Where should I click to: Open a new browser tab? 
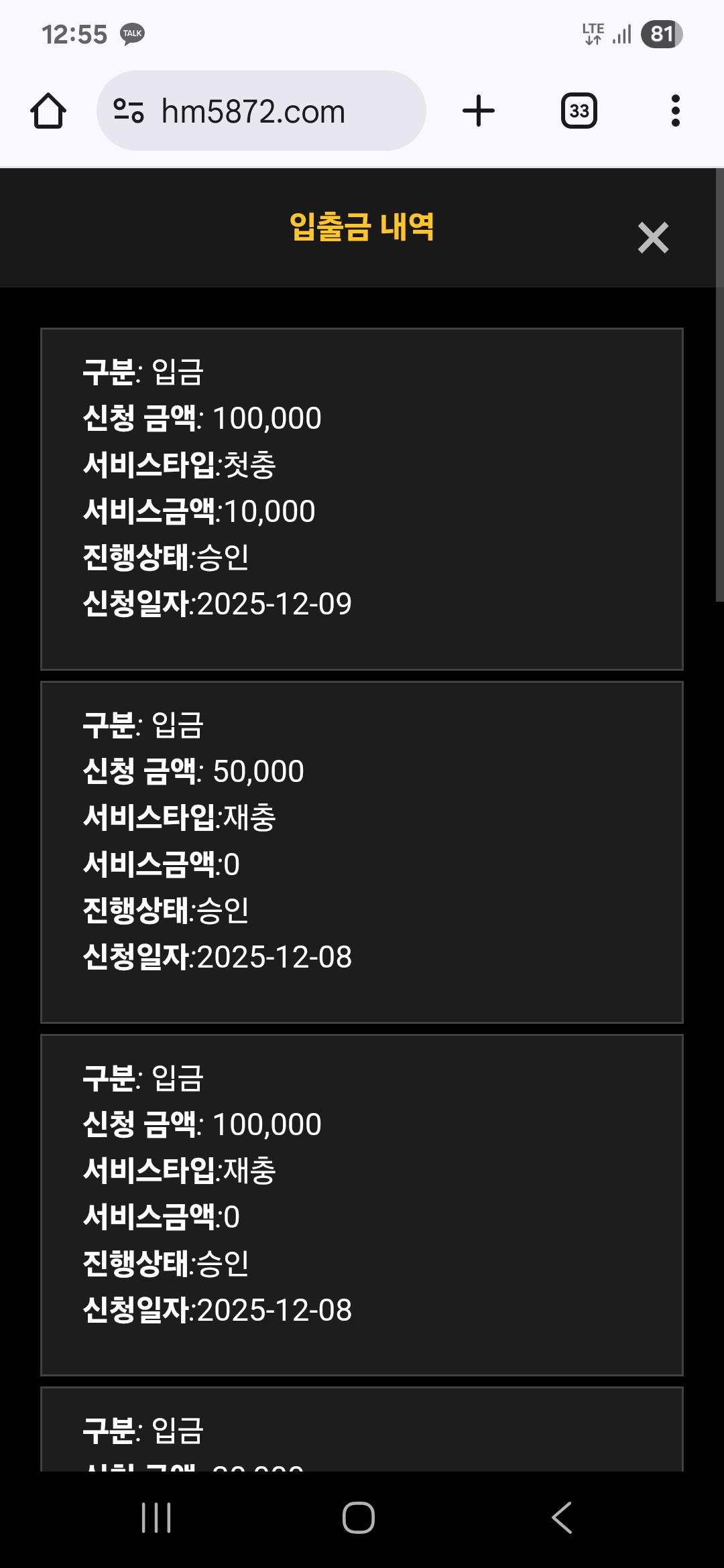tap(479, 111)
